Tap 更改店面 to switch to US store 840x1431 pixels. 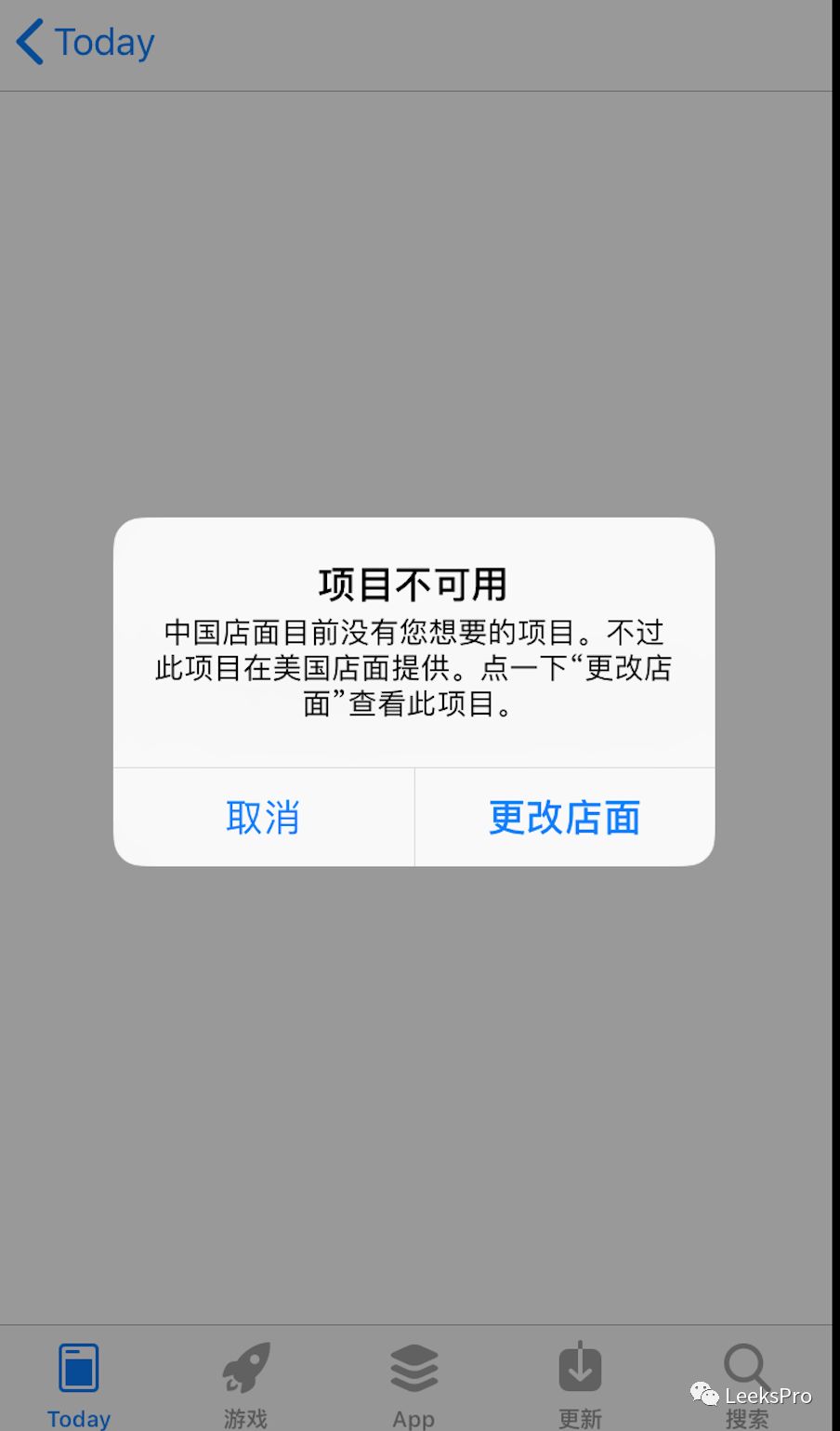[x=563, y=817]
